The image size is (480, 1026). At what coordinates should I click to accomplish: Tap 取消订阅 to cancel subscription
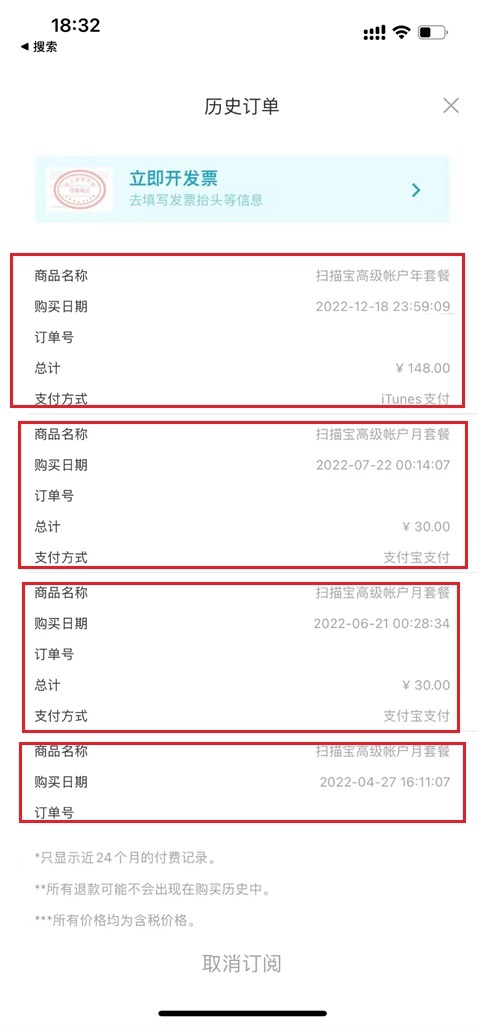[x=241, y=963]
